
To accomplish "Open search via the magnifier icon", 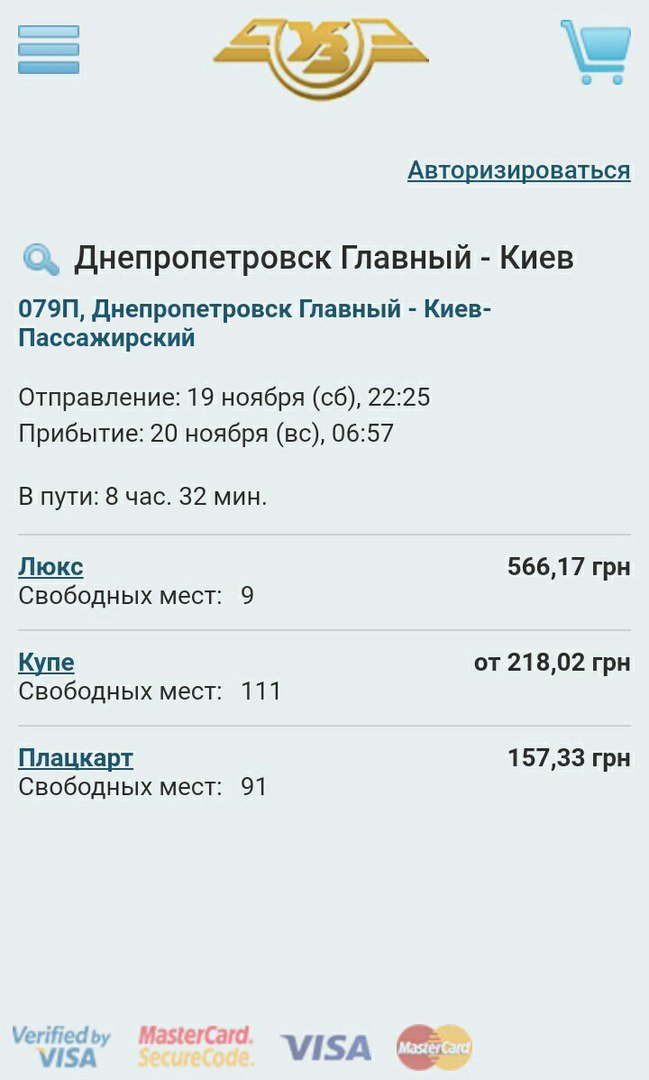I will tap(41, 260).
